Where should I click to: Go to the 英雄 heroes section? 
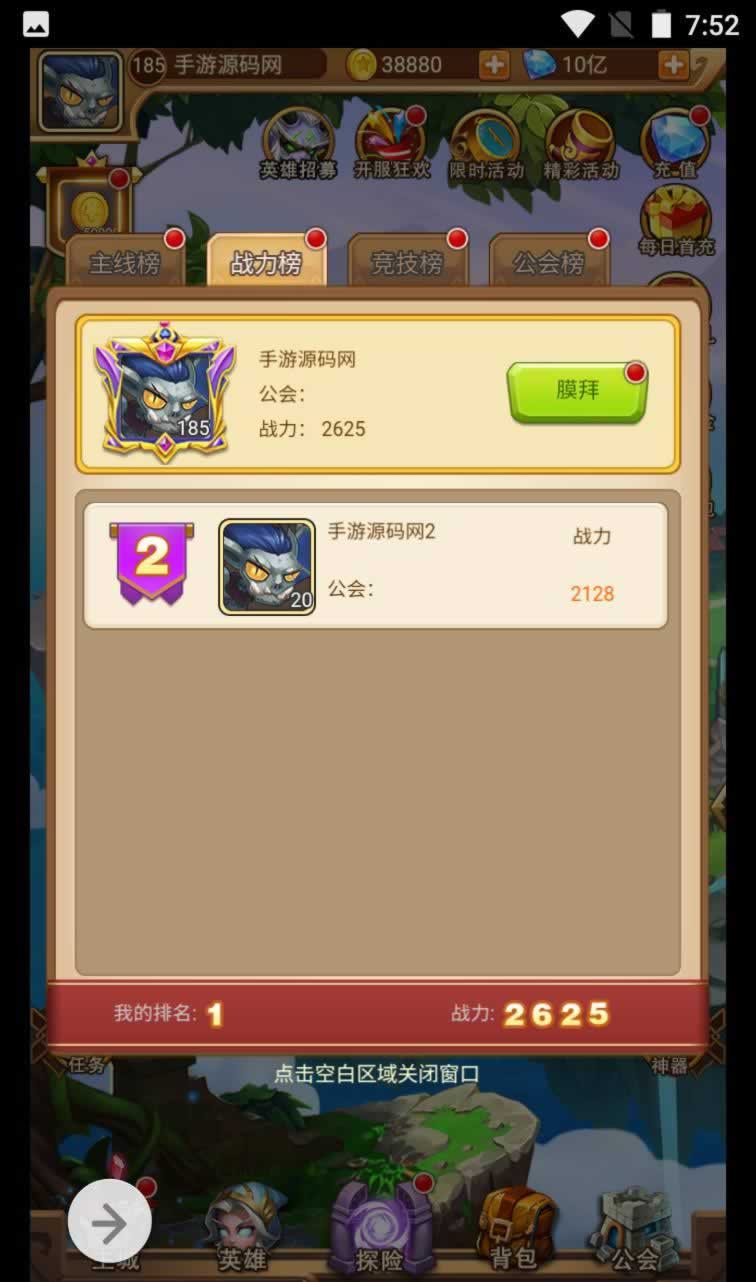coord(243,1231)
